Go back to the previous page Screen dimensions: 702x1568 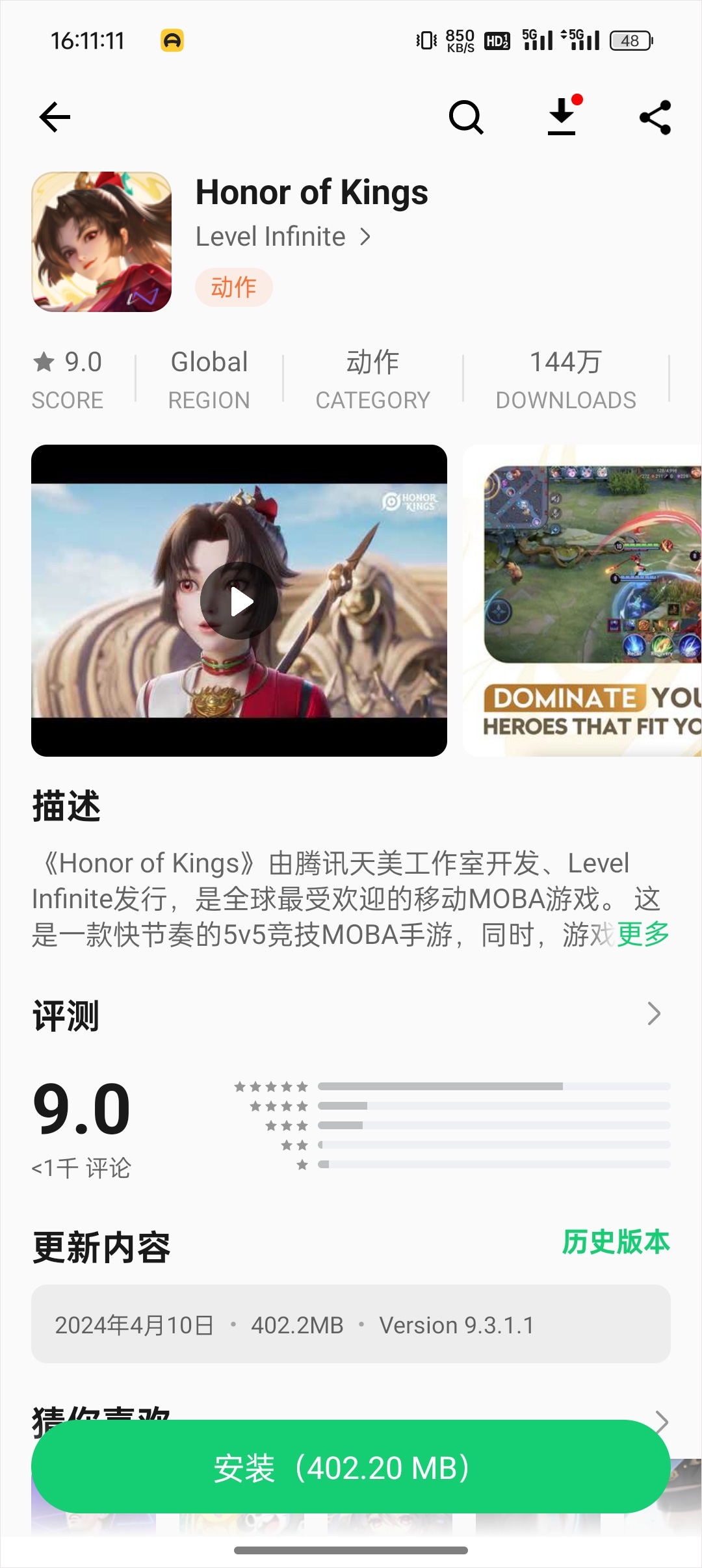(x=55, y=118)
